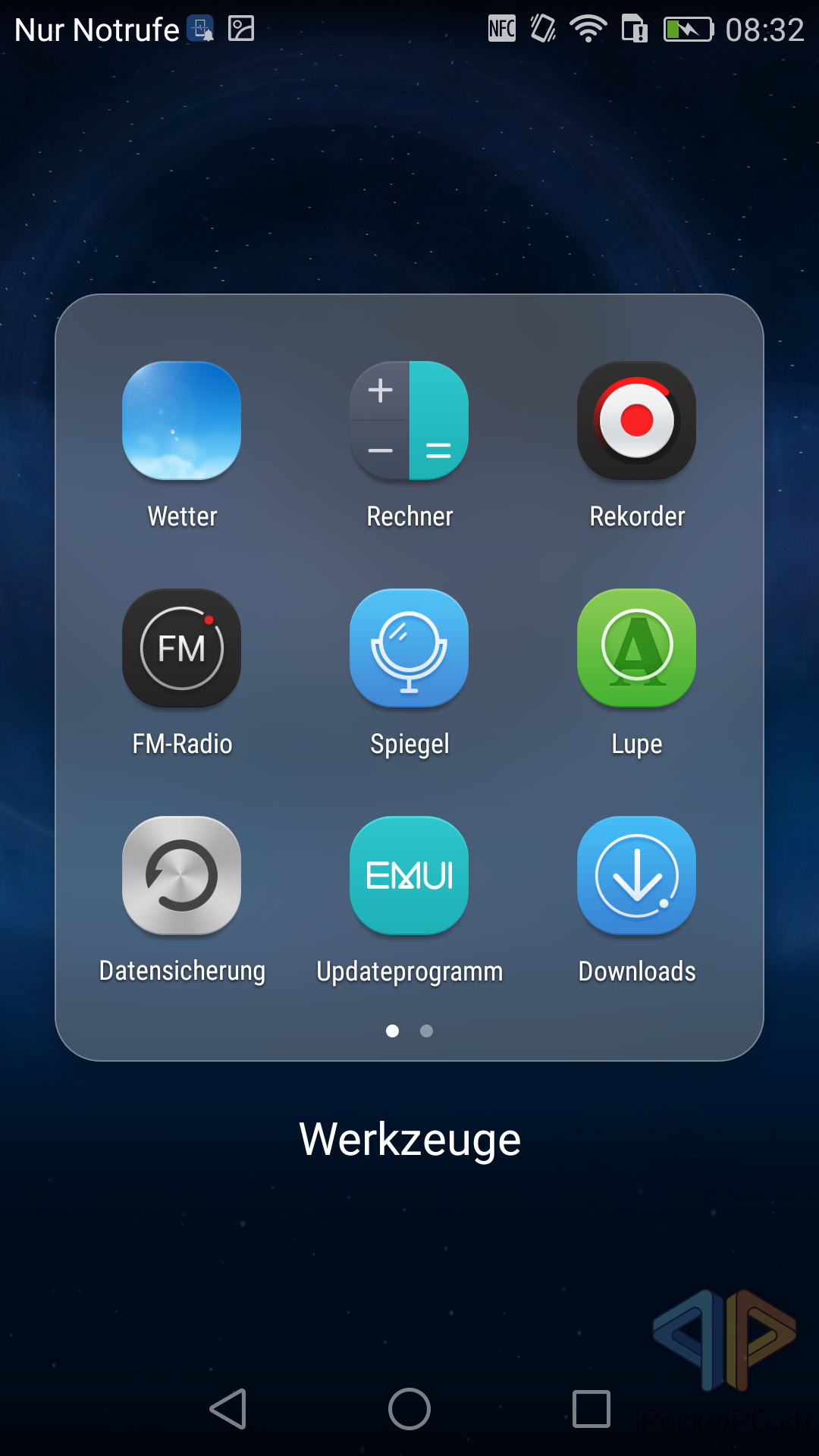Go back with the navigation bar

click(227, 1409)
